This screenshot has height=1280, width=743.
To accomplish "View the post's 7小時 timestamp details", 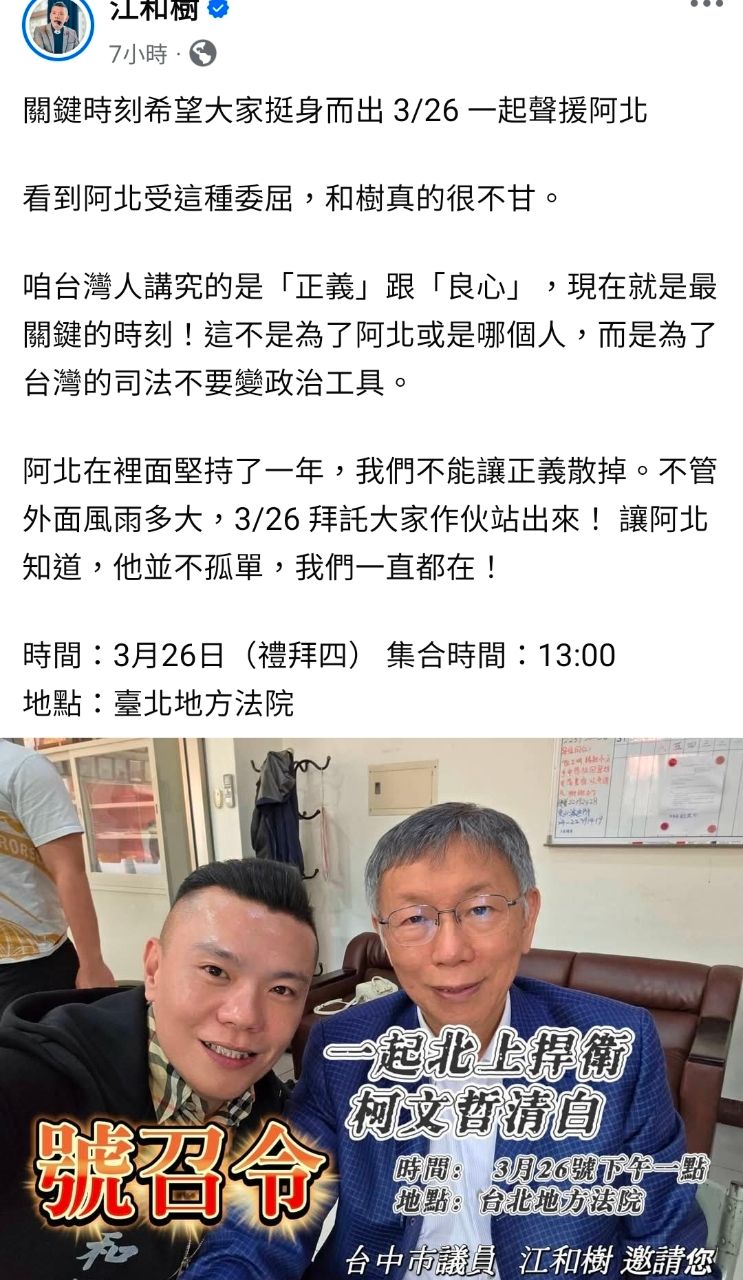I will pyautogui.click(x=137, y=54).
